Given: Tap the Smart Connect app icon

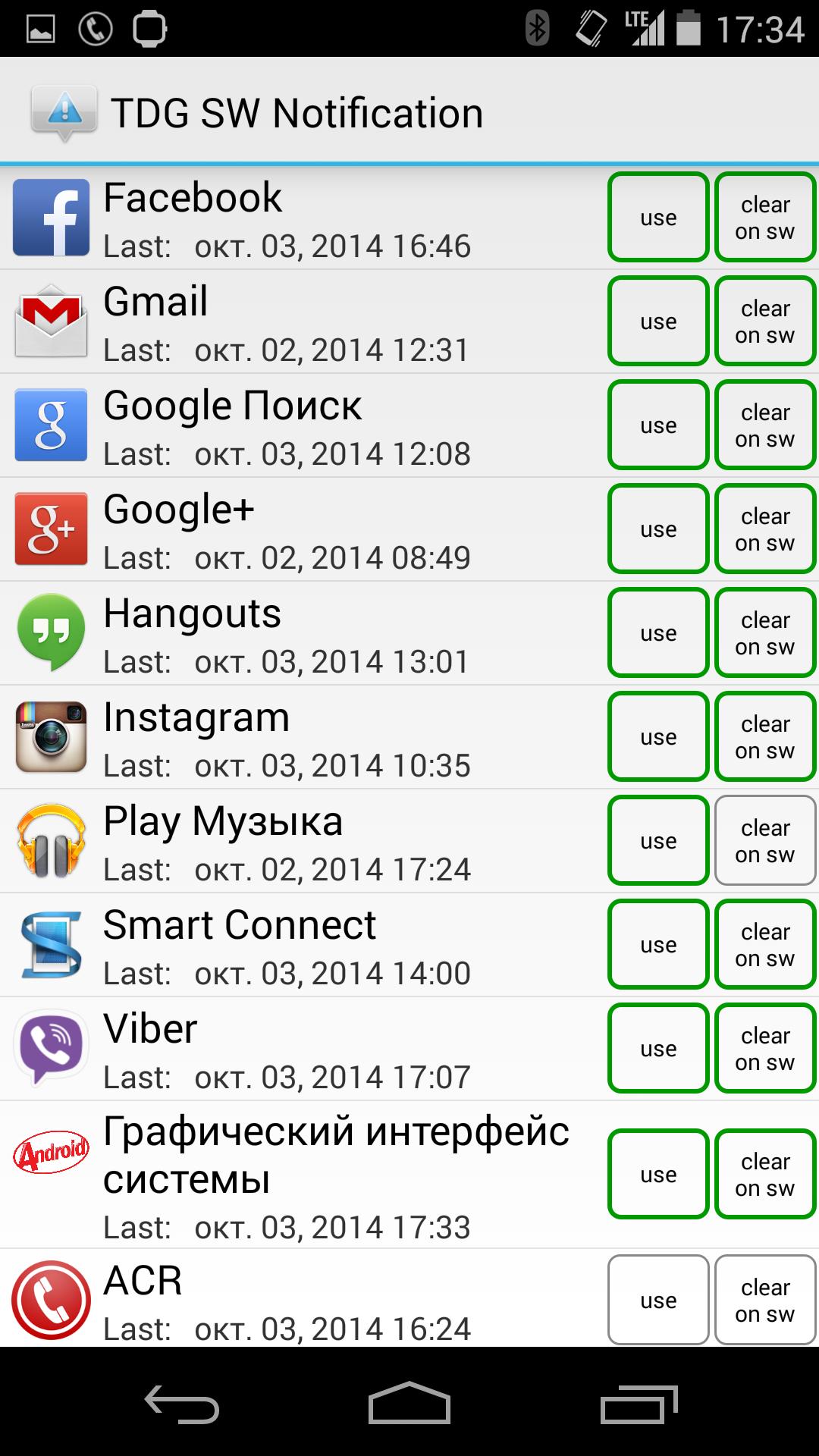Looking at the screenshot, I should (49, 946).
